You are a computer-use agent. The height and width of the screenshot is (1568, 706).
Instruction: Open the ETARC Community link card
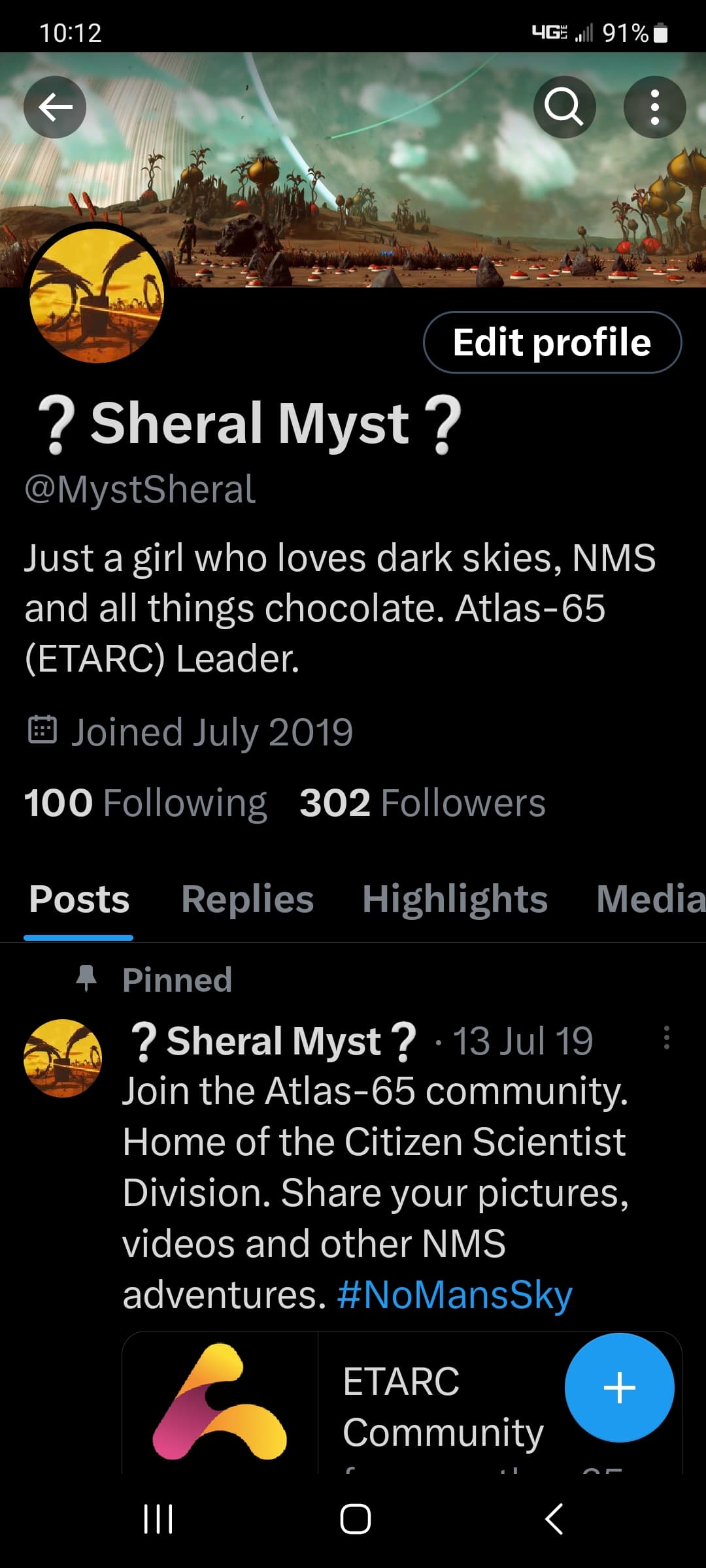[401, 1402]
